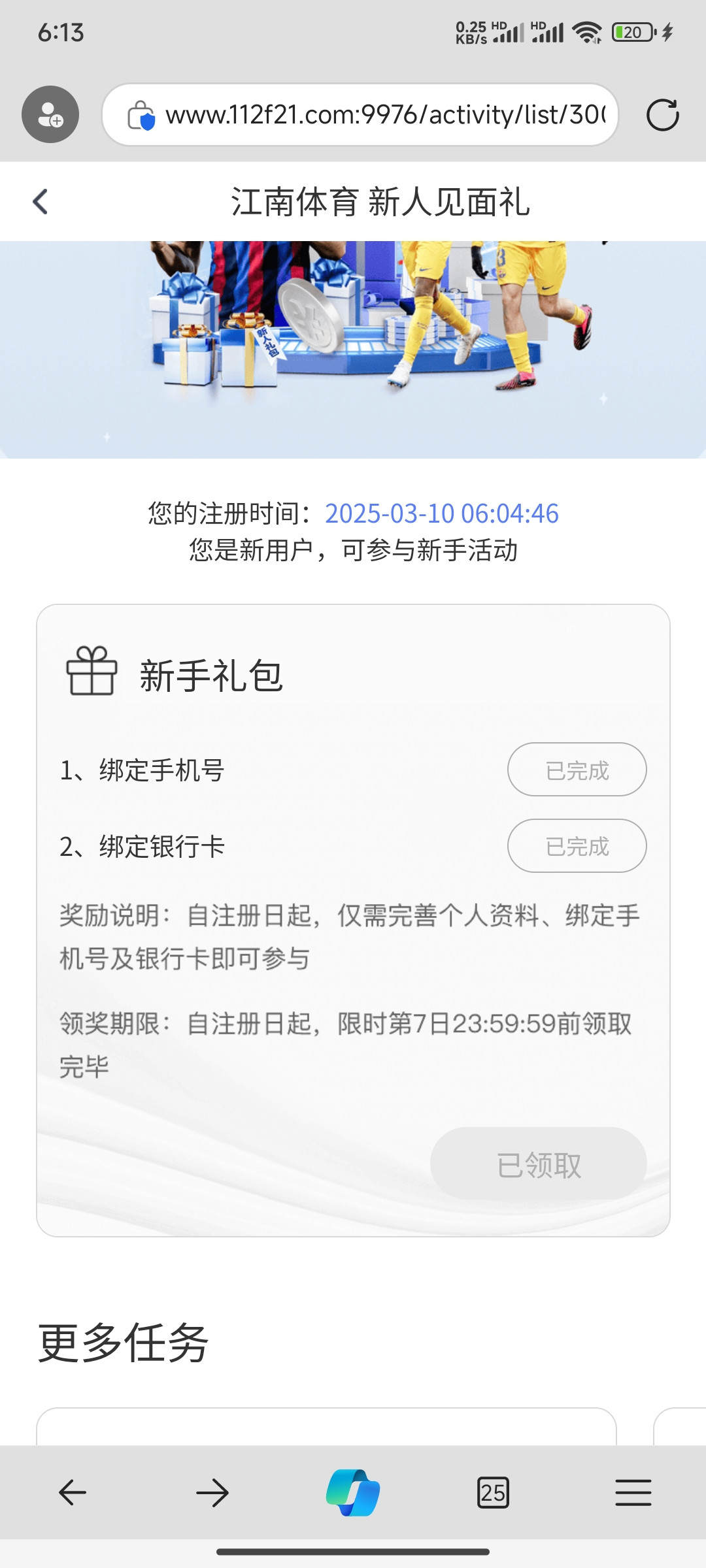Navigate back in the browser toolbar
The image size is (706, 1568).
coord(72,1493)
